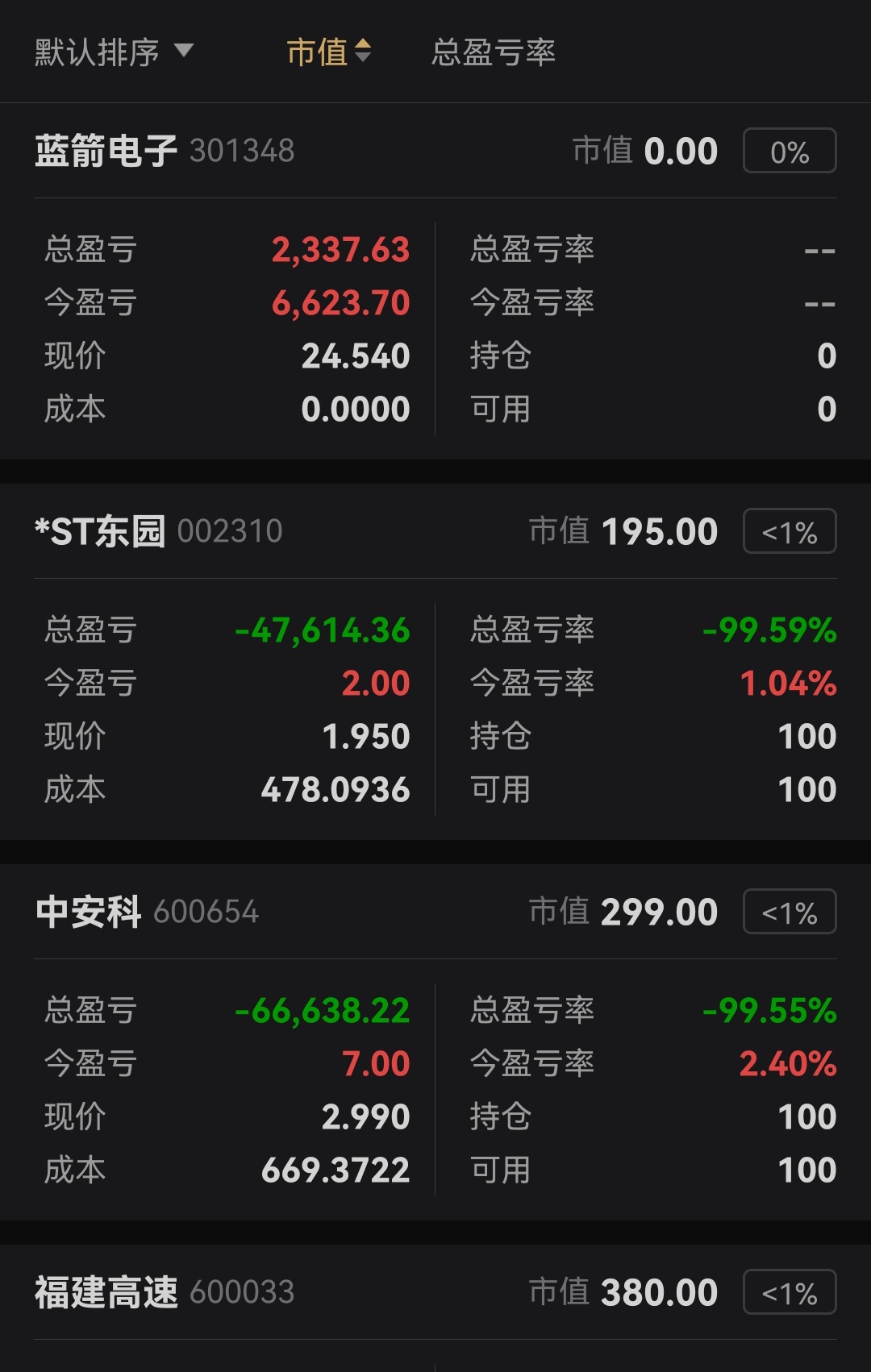Tap the <1% indicator beside 福建高速

788,1291
